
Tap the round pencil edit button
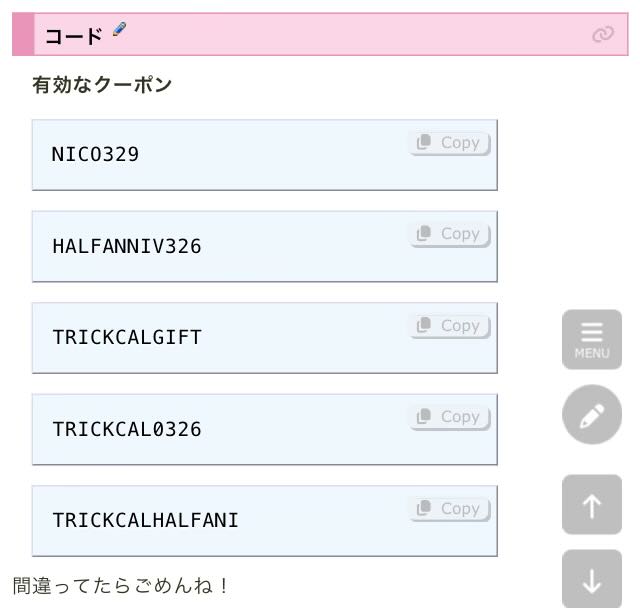592,415
